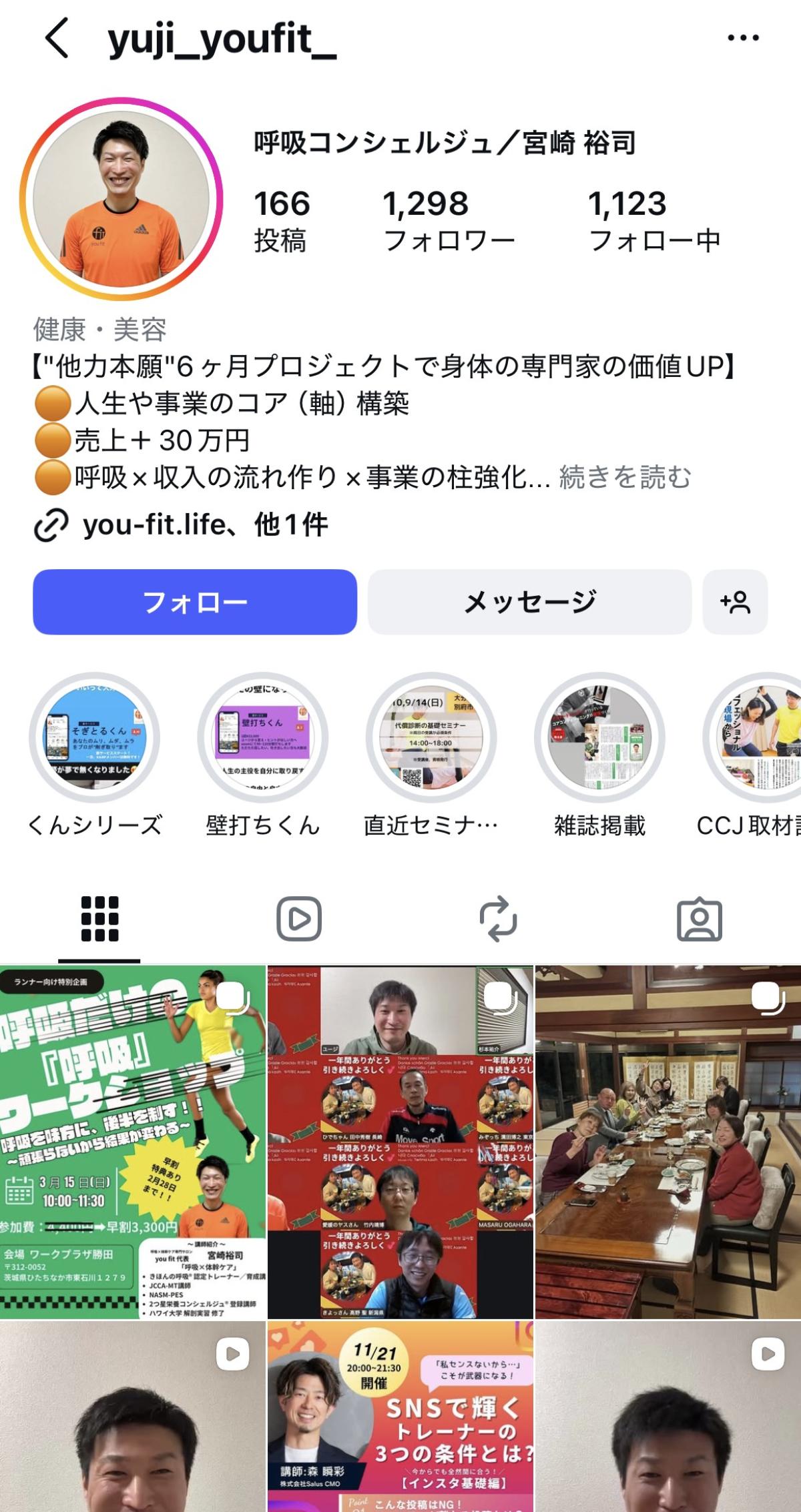This screenshot has height=1512, width=801.
Task: View the profile picture story
Action: [121, 200]
